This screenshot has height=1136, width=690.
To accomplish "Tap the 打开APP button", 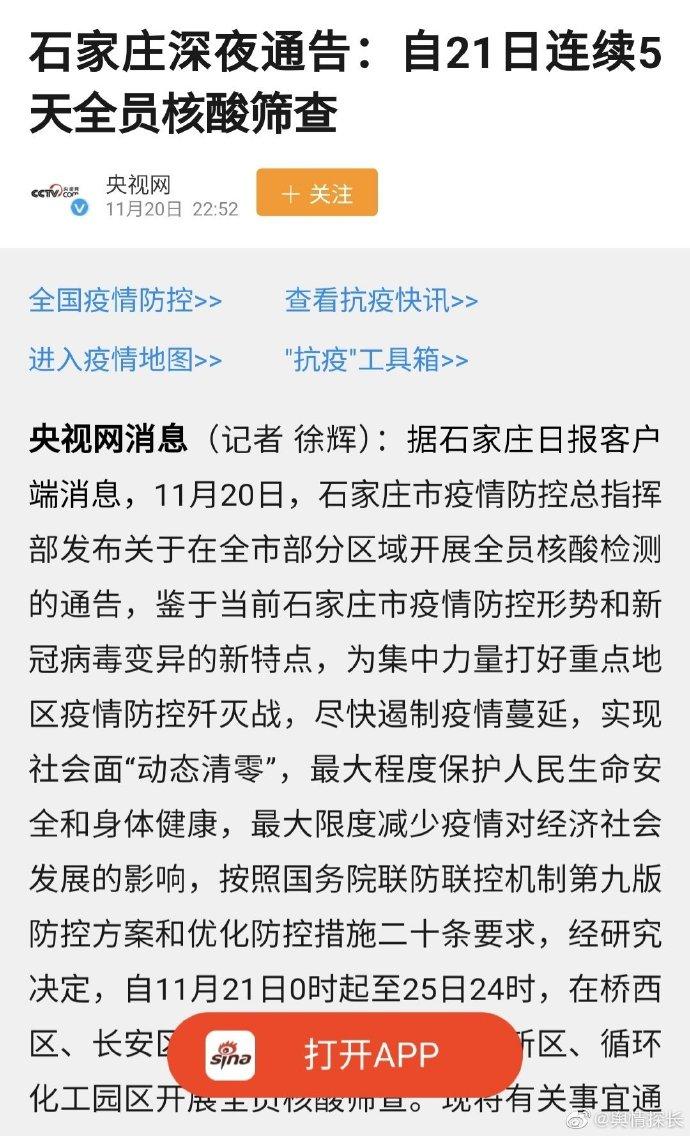I will click(345, 1055).
